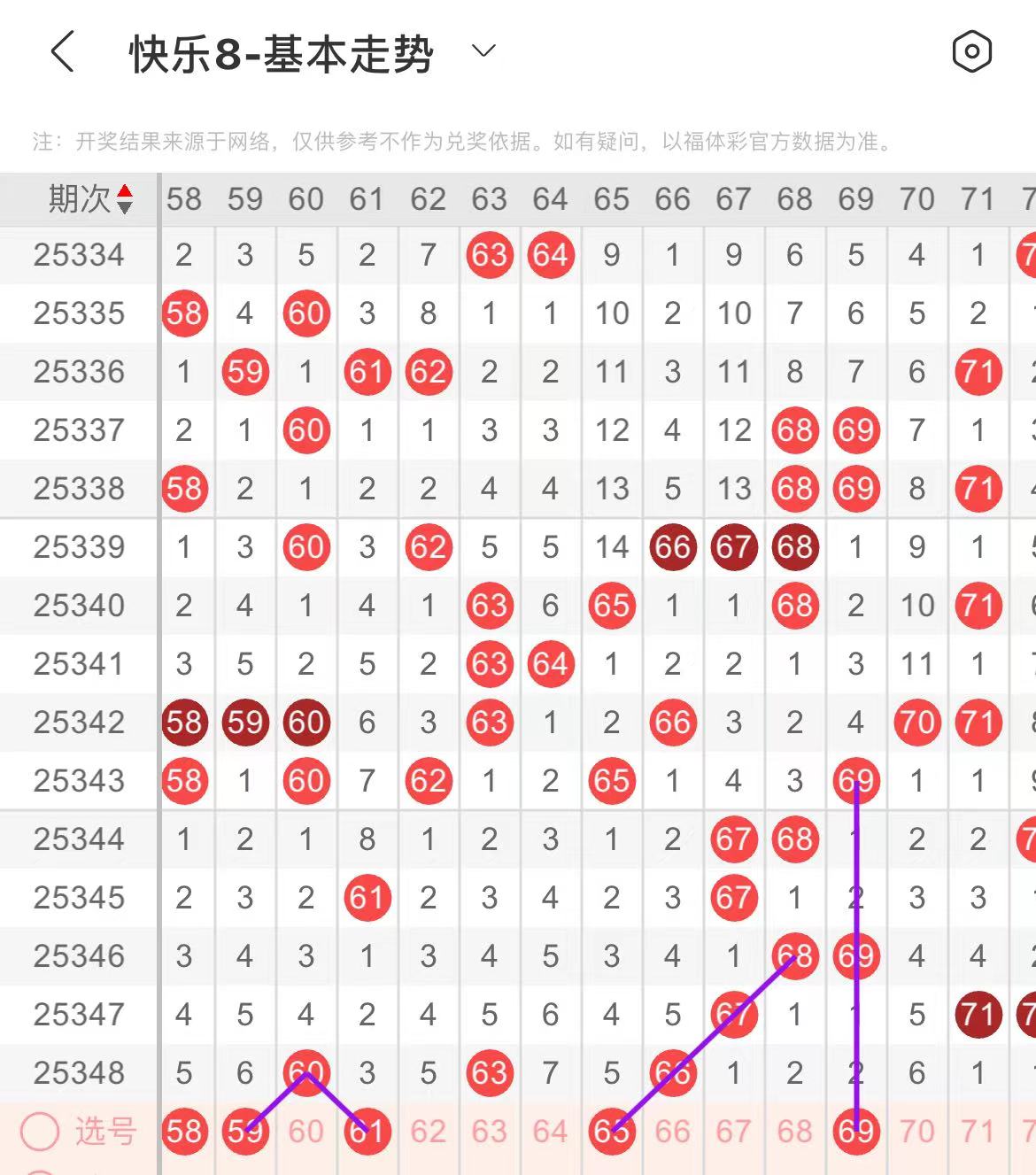Image resolution: width=1036 pixels, height=1175 pixels.
Task: Deselect number 58 in the 选号 row
Action: click(x=184, y=1132)
